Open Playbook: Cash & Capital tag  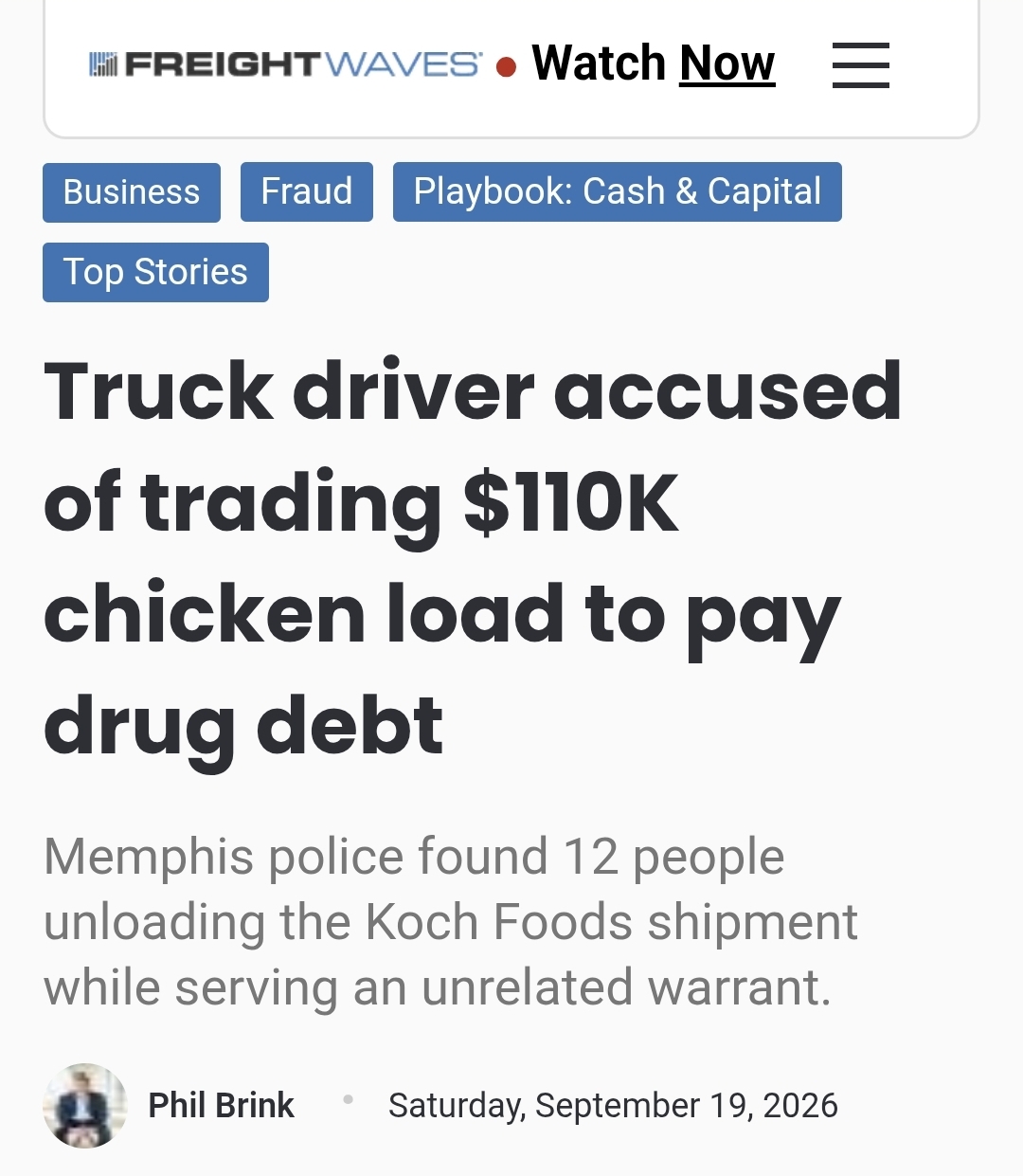click(x=618, y=192)
